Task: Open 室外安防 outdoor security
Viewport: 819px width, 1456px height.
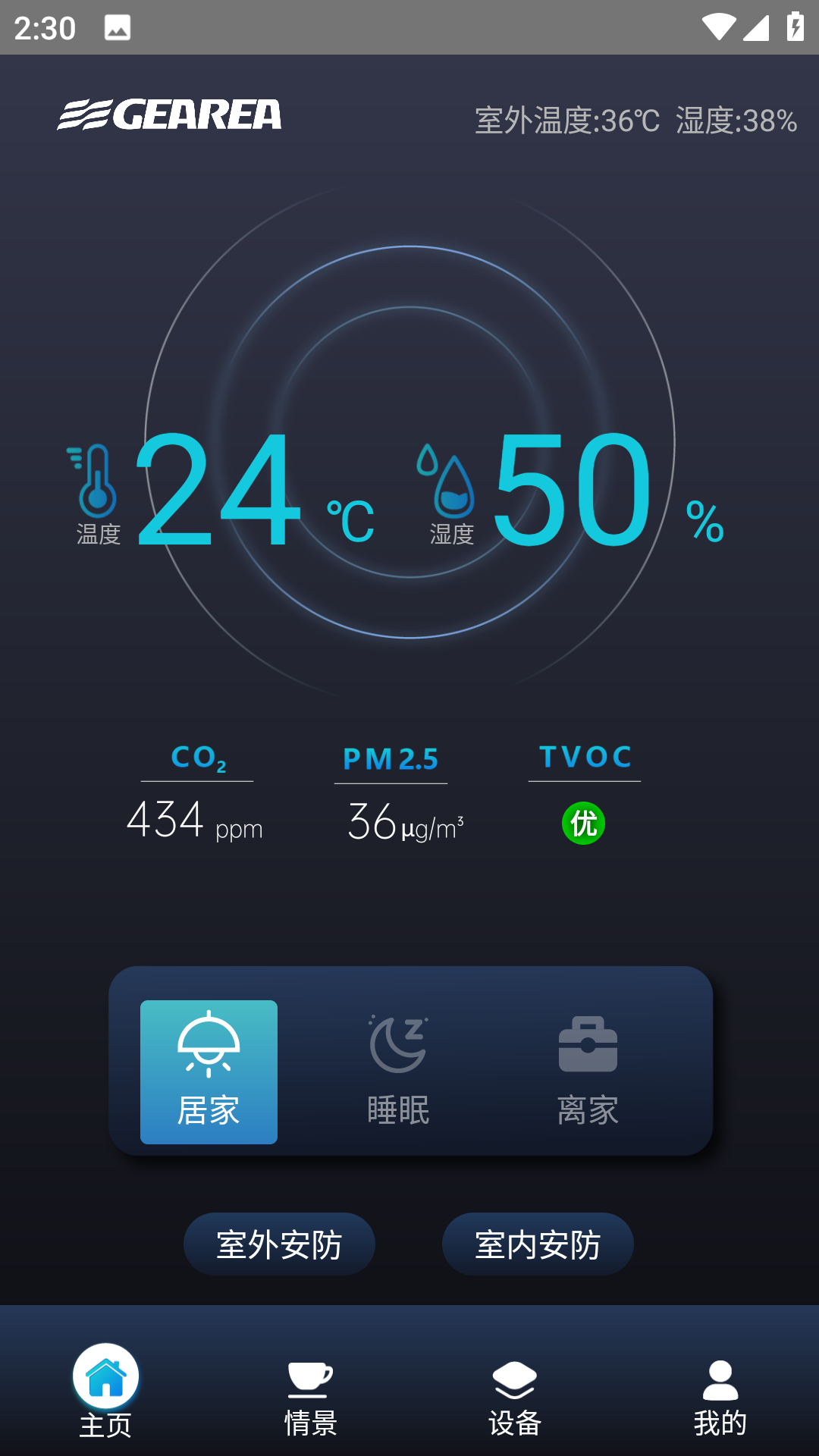Action: click(x=279, y=1244)
